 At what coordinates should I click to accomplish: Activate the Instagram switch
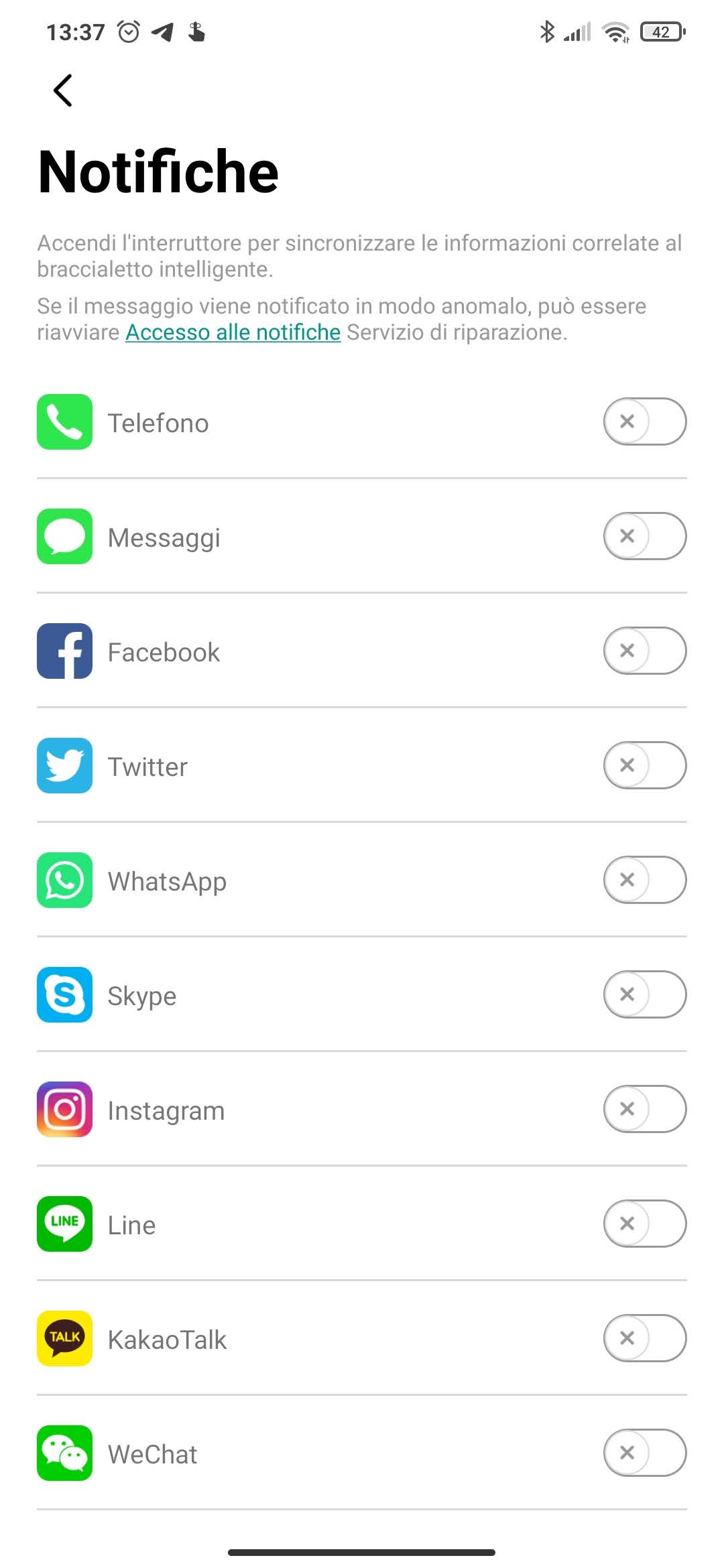(x=644, y=1109)
